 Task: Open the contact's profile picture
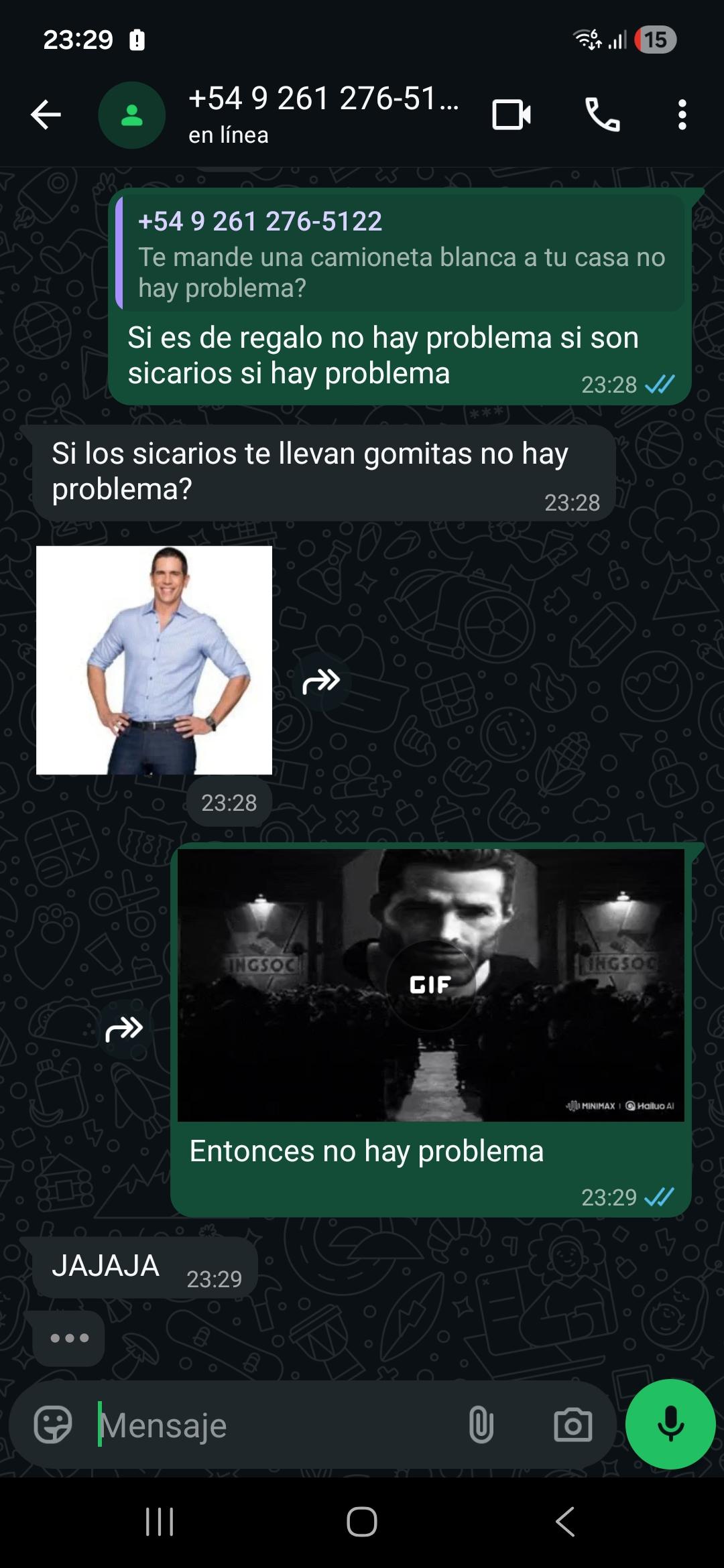pos(132,115)
